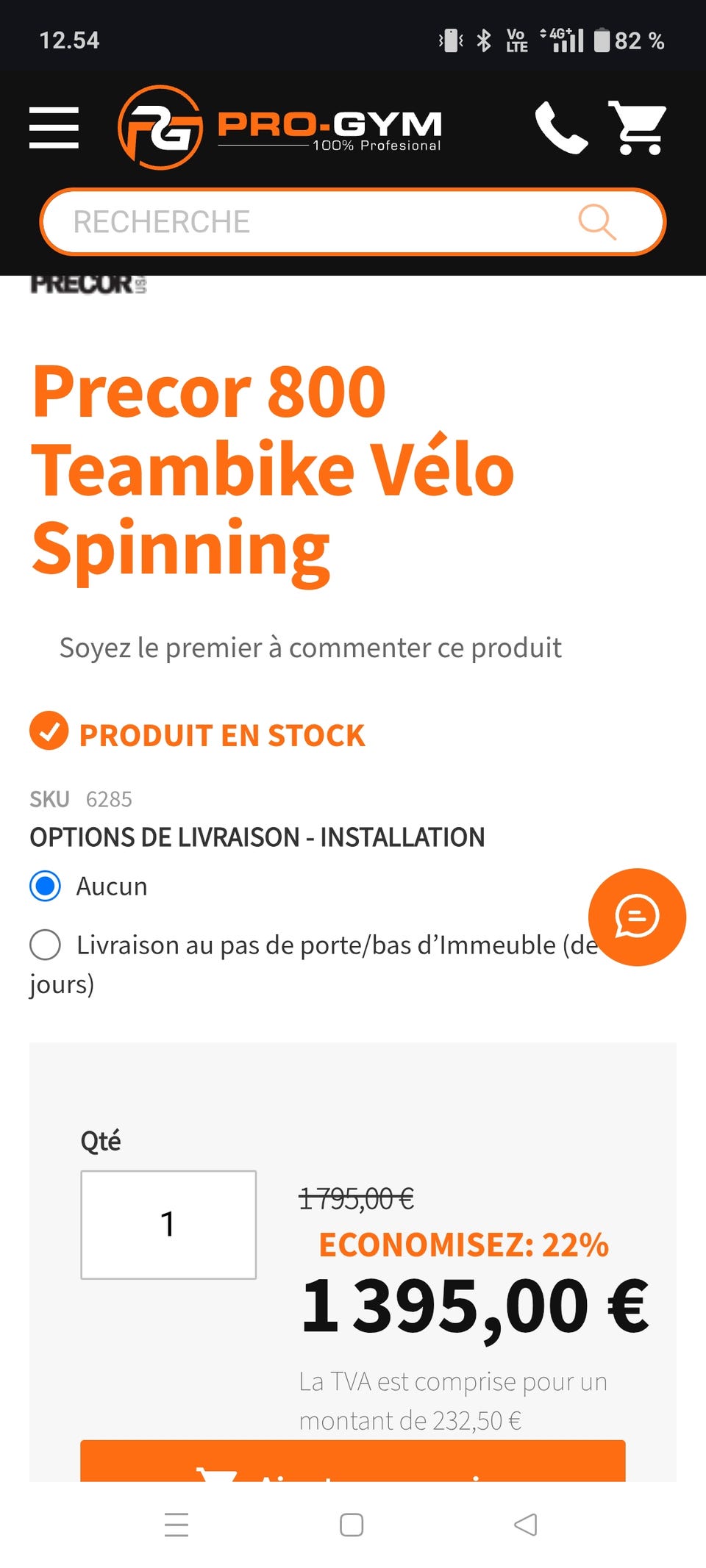Viewport: 706px width, 1568px height.
Task: Add the product to the cart
Action: (x=353, y=1461)
